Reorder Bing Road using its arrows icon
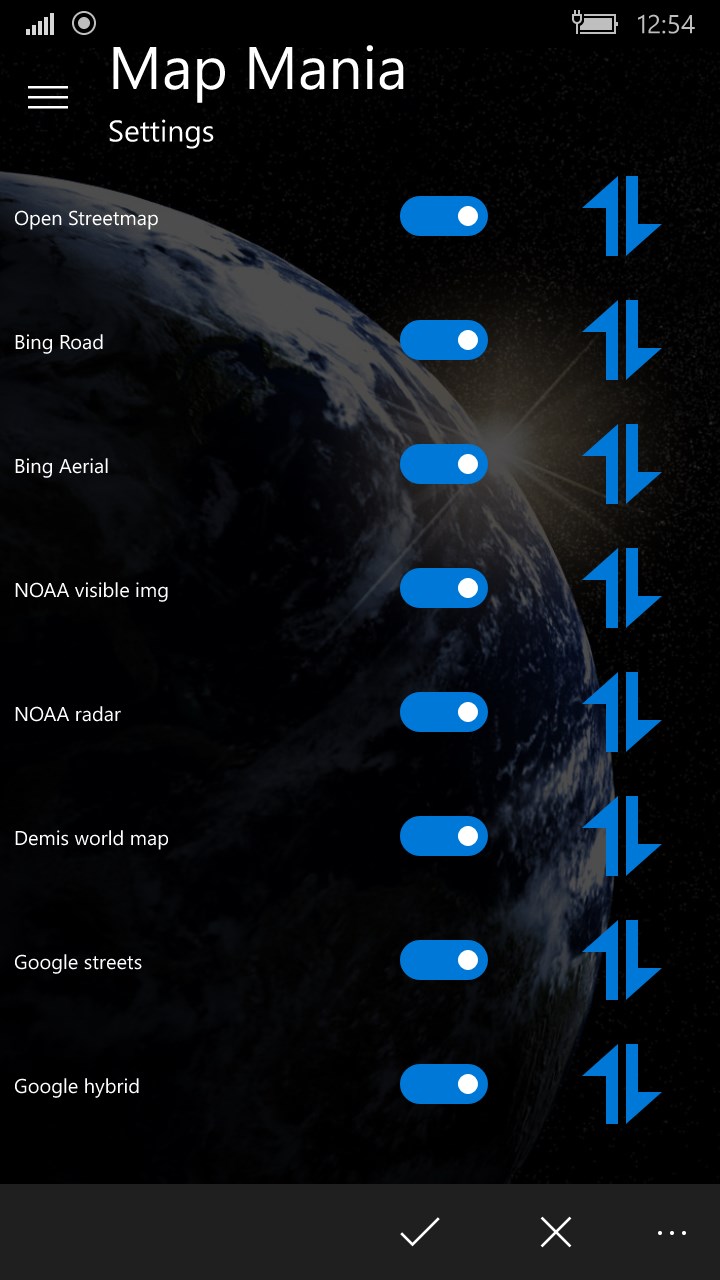This screenshot has width=720, height=1280. 622,340
